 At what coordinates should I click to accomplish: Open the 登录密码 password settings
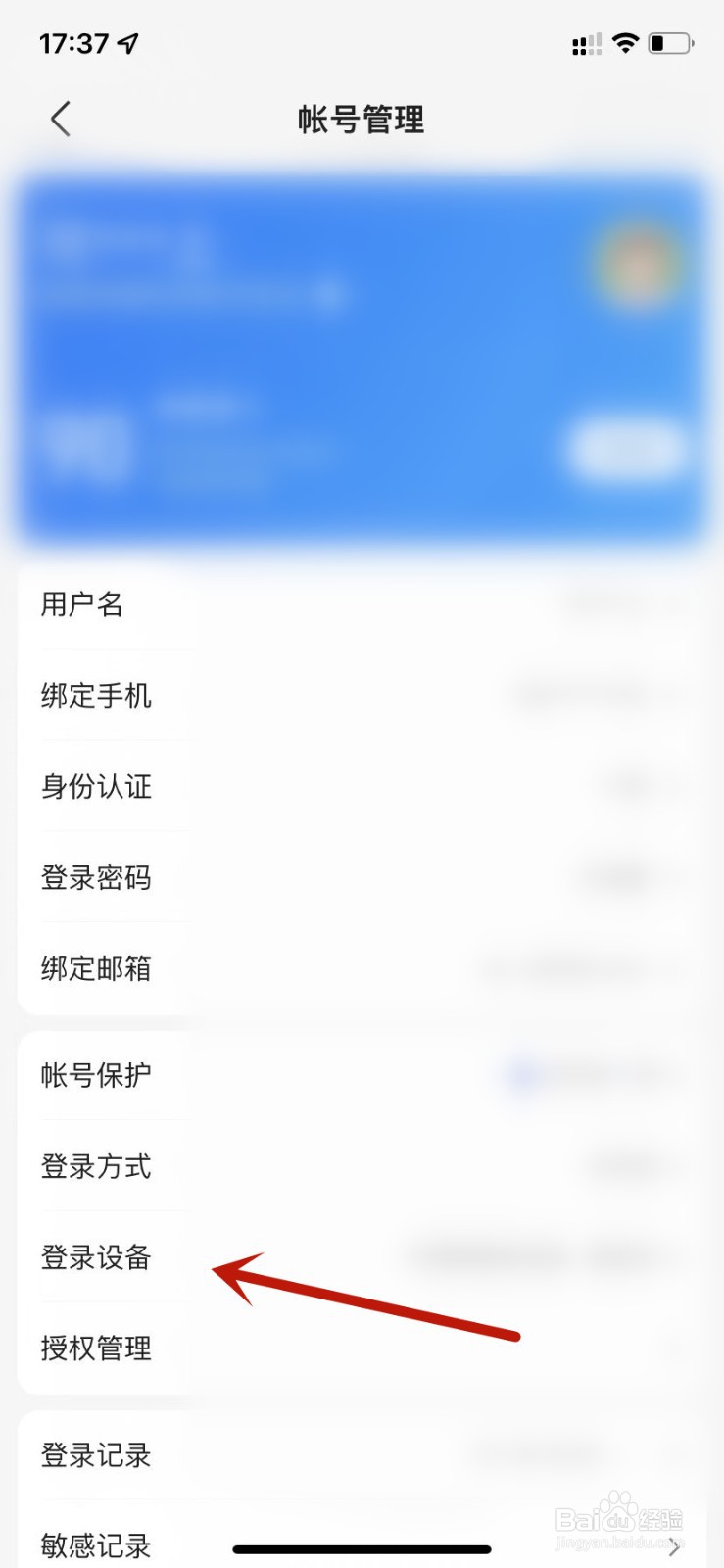click(x=362, y=878)
